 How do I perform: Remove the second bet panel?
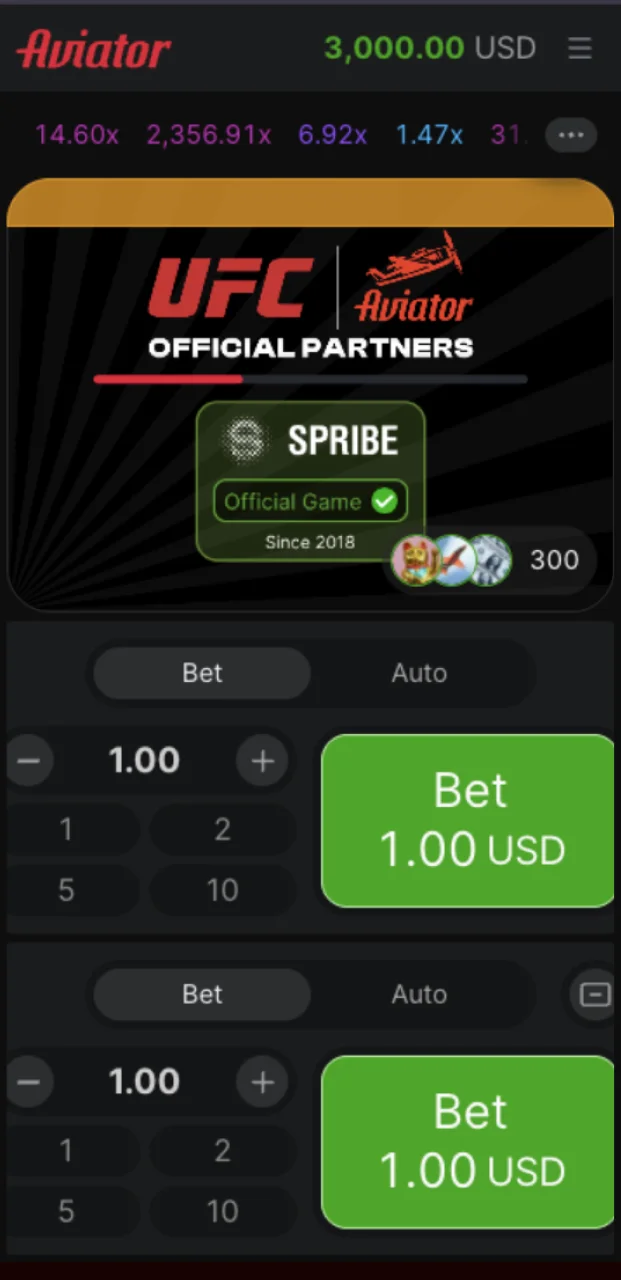[595, 995]
